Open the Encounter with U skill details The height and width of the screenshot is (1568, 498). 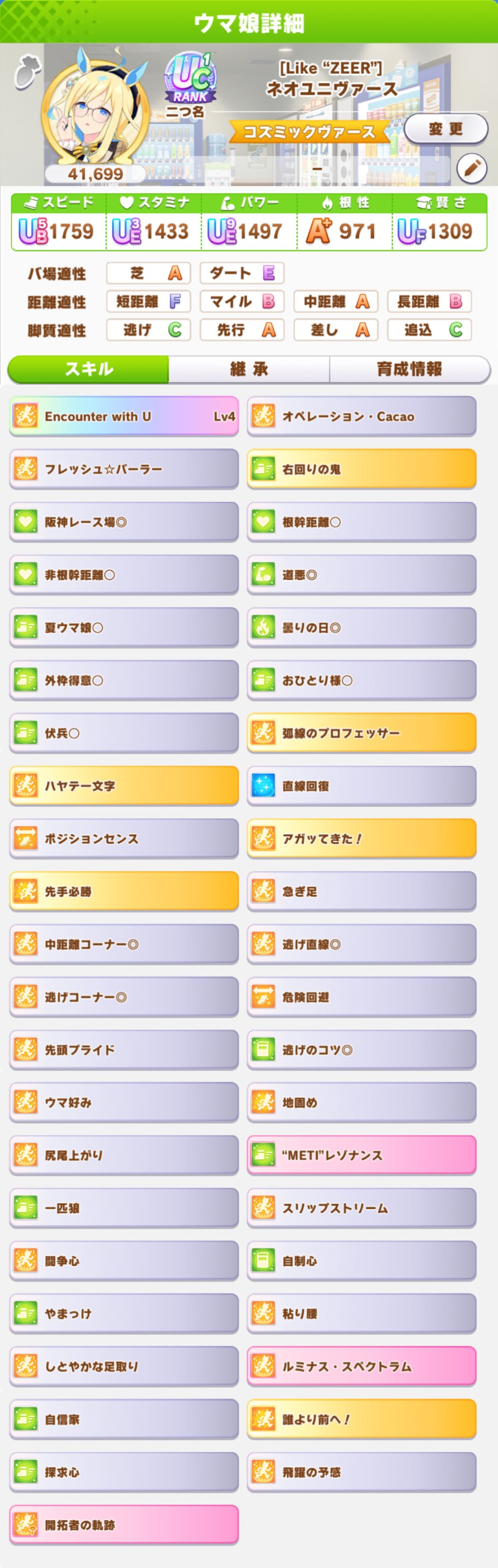click(124, 416)
